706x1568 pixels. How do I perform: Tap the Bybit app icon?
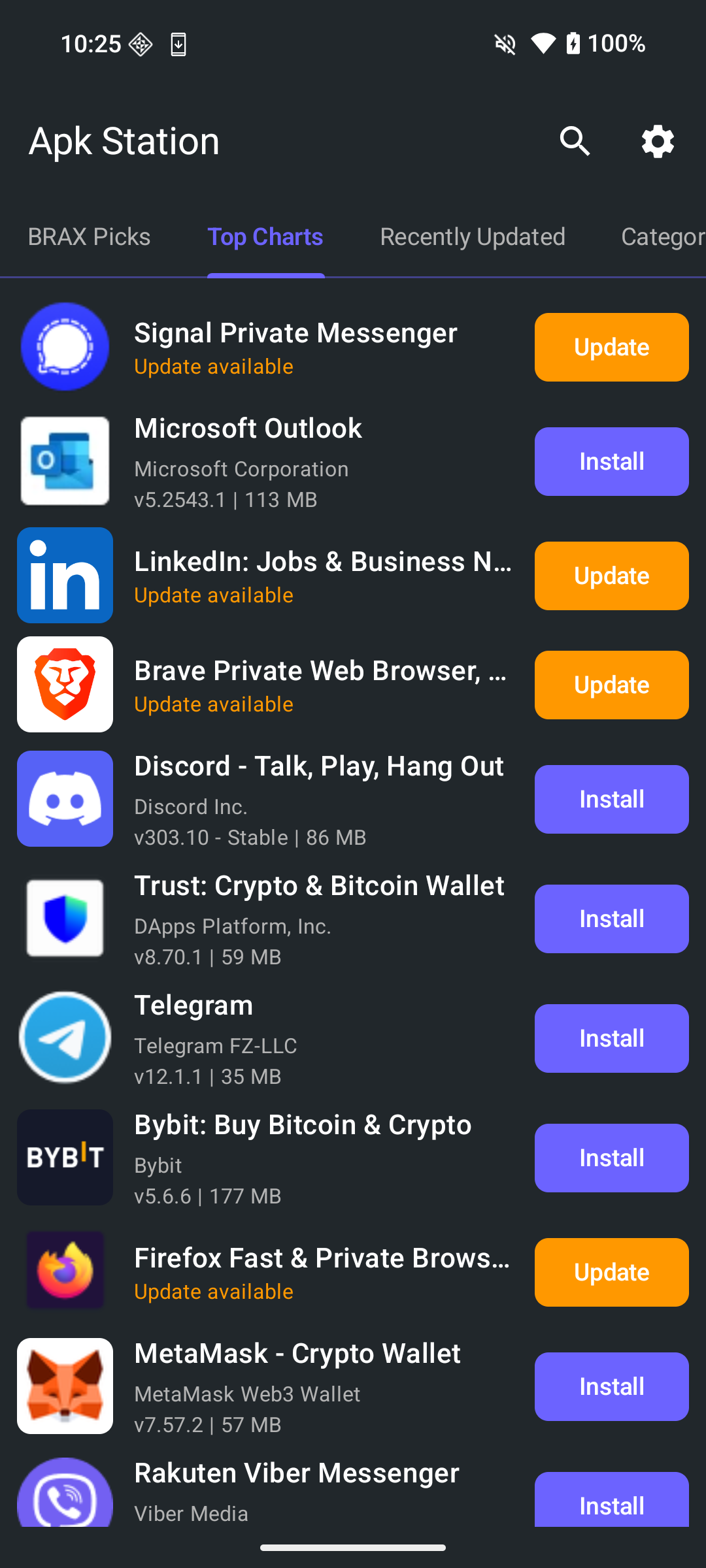[65, 1157]
